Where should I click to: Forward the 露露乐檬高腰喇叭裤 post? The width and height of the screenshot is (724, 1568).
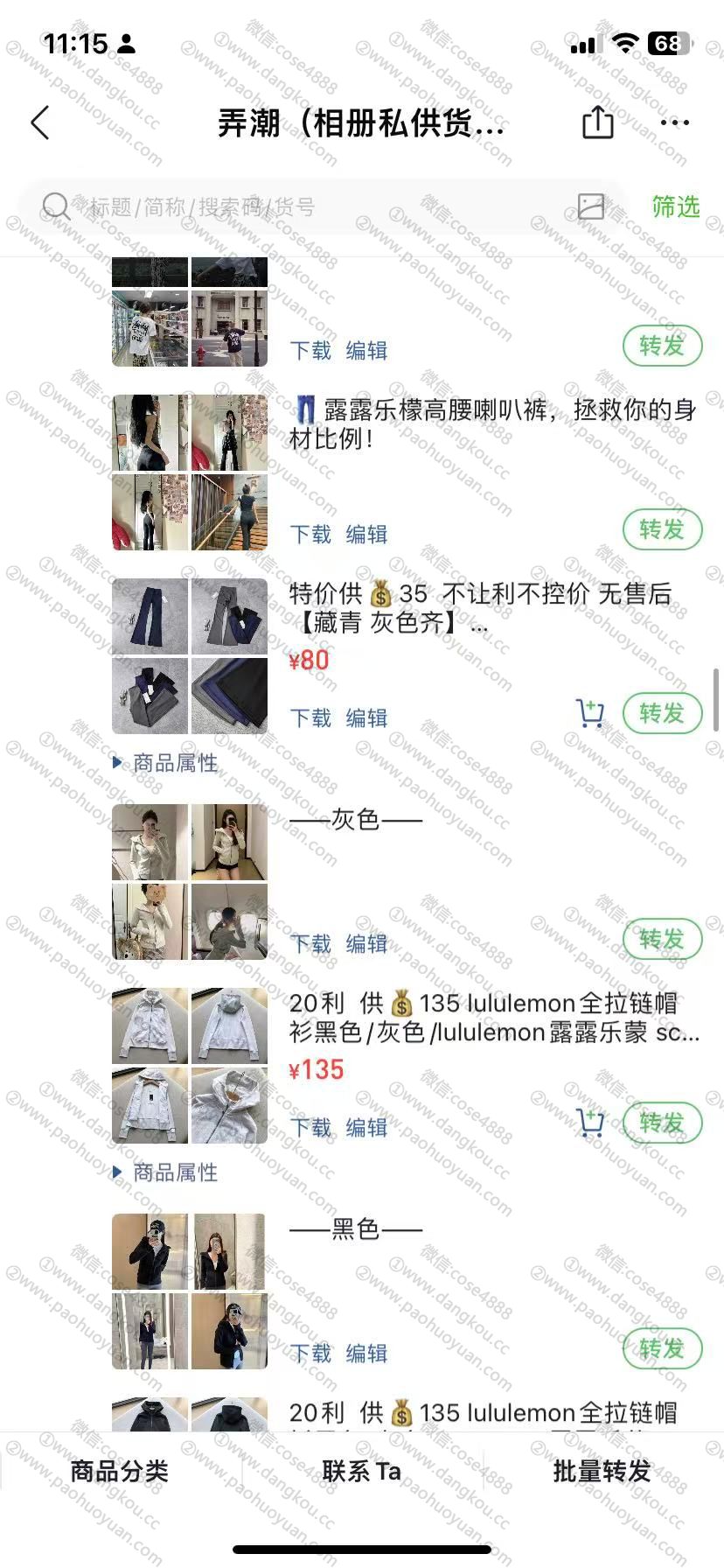(x=662, y=529)
